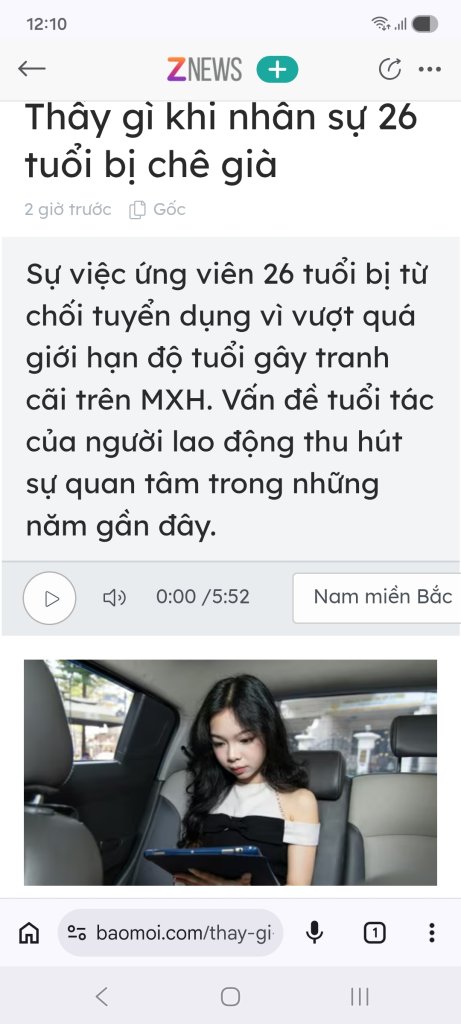
Task: Tap the system home button
Action: [x=230, y=997]
